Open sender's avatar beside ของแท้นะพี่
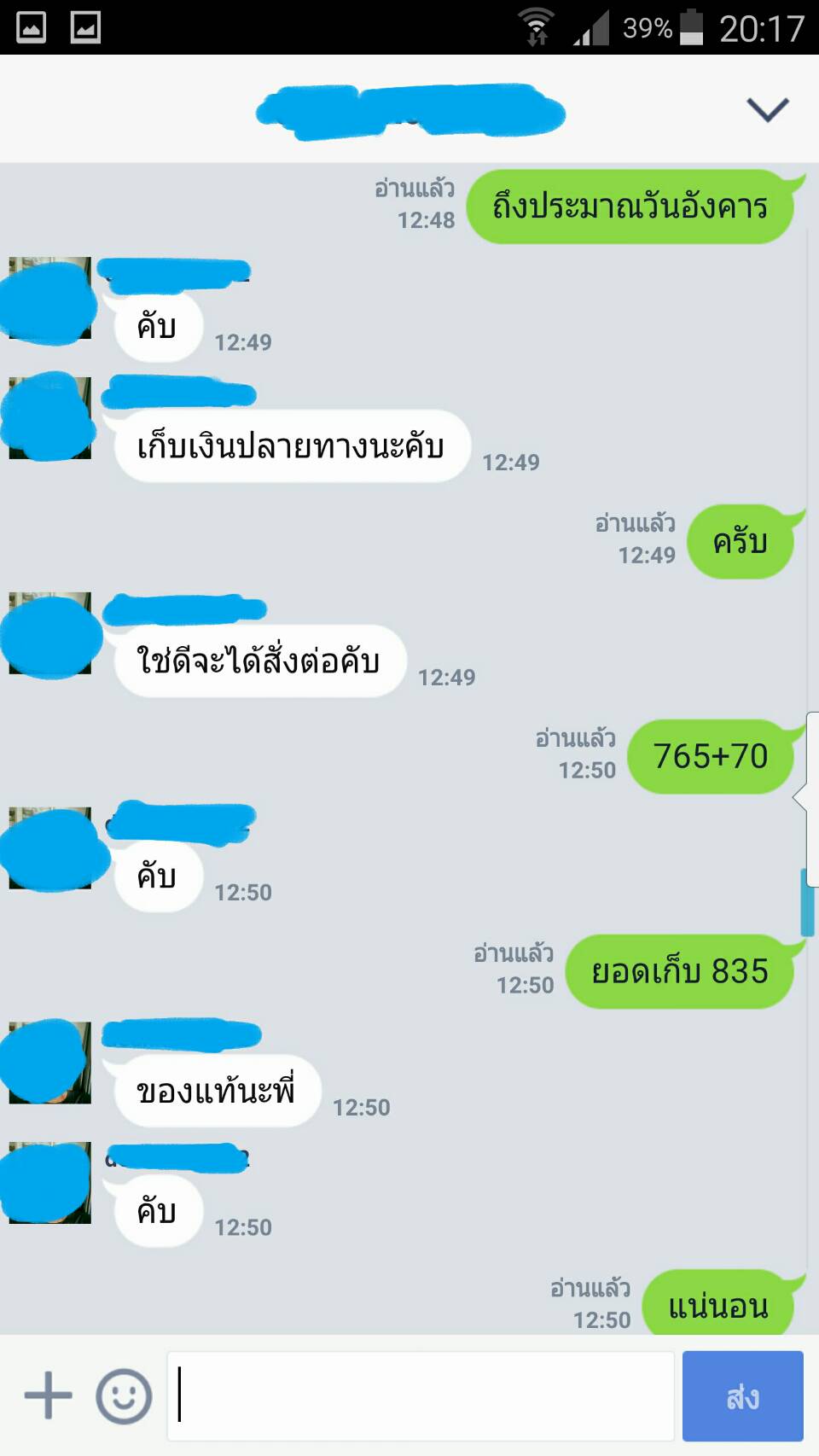The height and width of the screenshot is (1456, 819). [x=49, y=1063]
